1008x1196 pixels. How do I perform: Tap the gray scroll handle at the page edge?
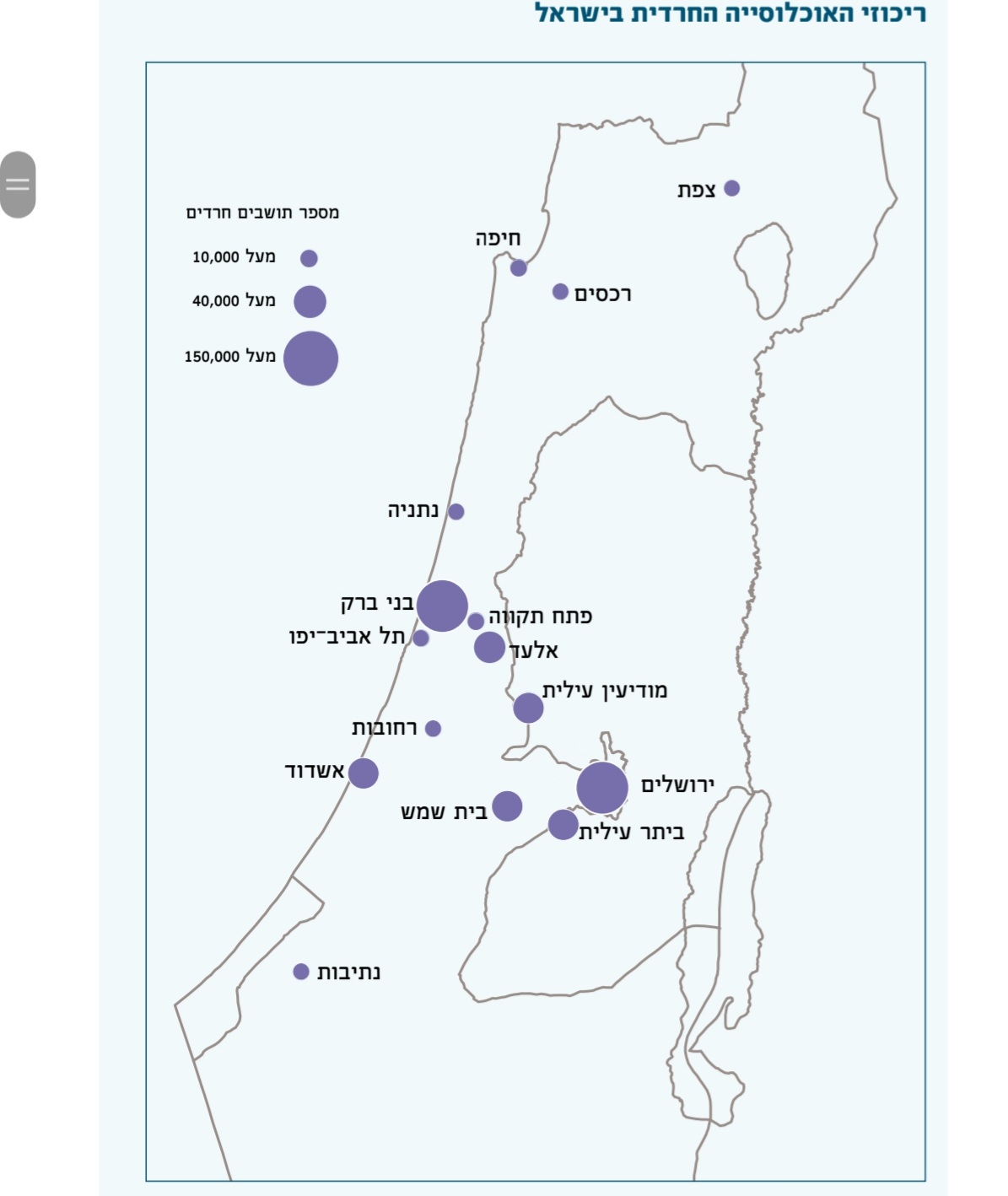(18, 185)
